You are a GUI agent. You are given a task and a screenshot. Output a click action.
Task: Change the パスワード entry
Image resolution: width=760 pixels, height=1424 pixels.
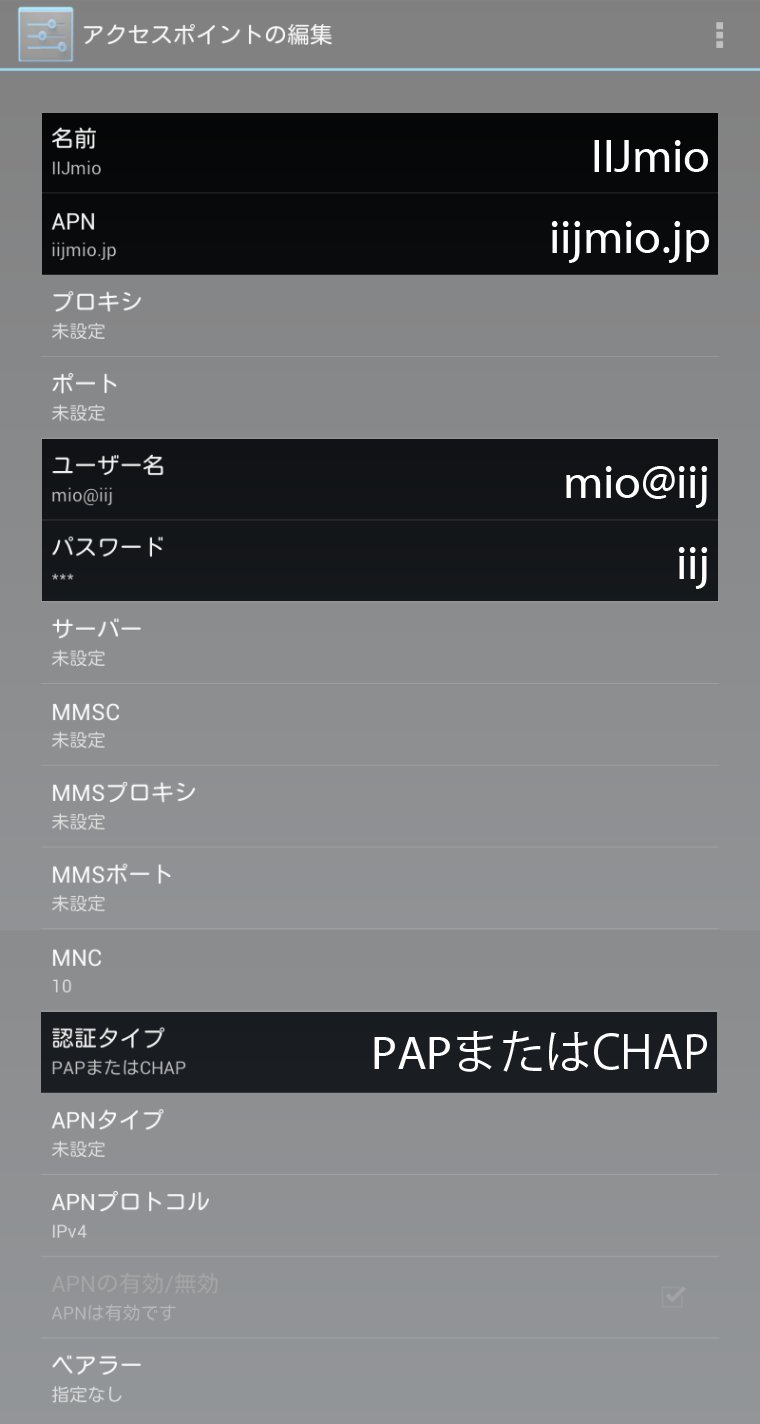(380, 561)
